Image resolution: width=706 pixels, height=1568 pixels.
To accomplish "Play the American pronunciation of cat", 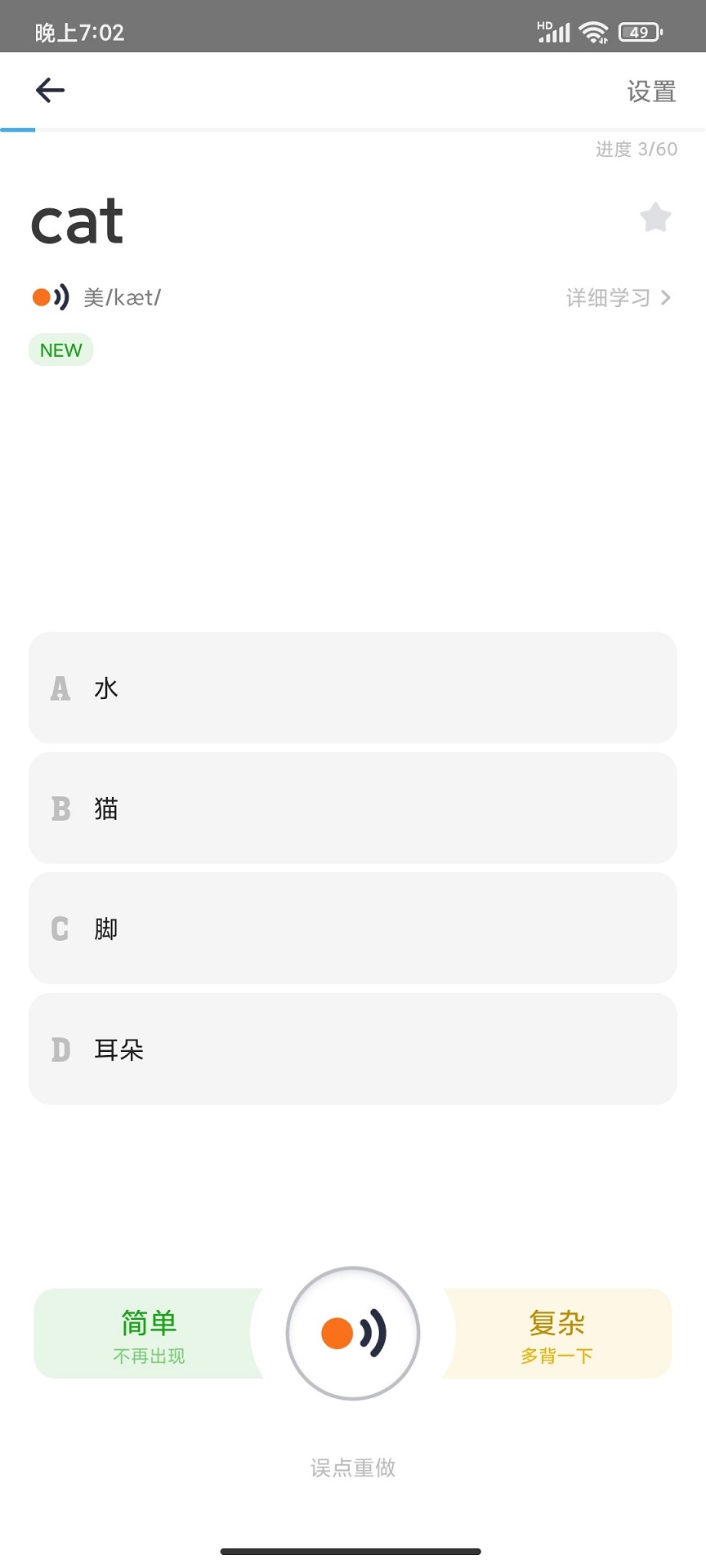I will click(x=51, y=297).
